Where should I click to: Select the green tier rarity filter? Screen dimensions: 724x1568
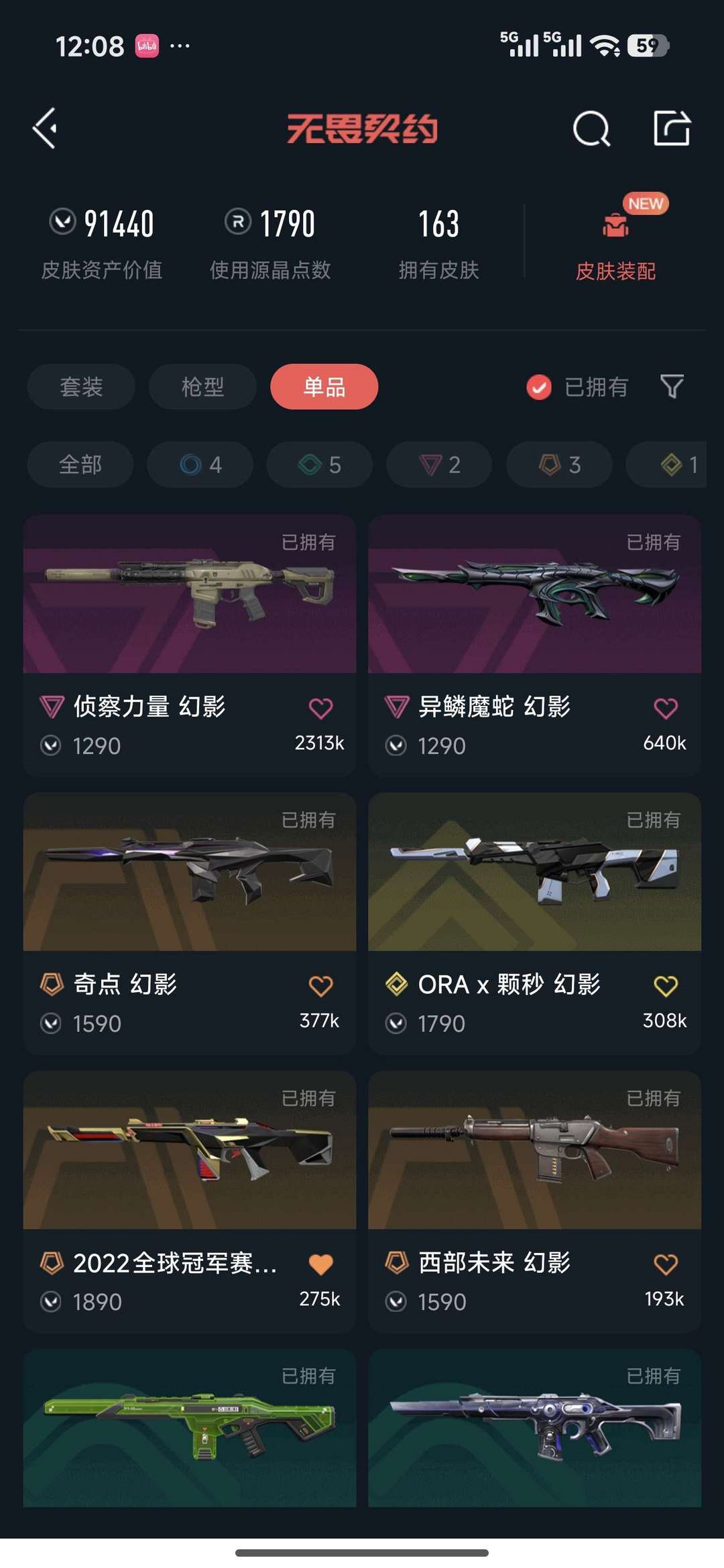(320, 465)
